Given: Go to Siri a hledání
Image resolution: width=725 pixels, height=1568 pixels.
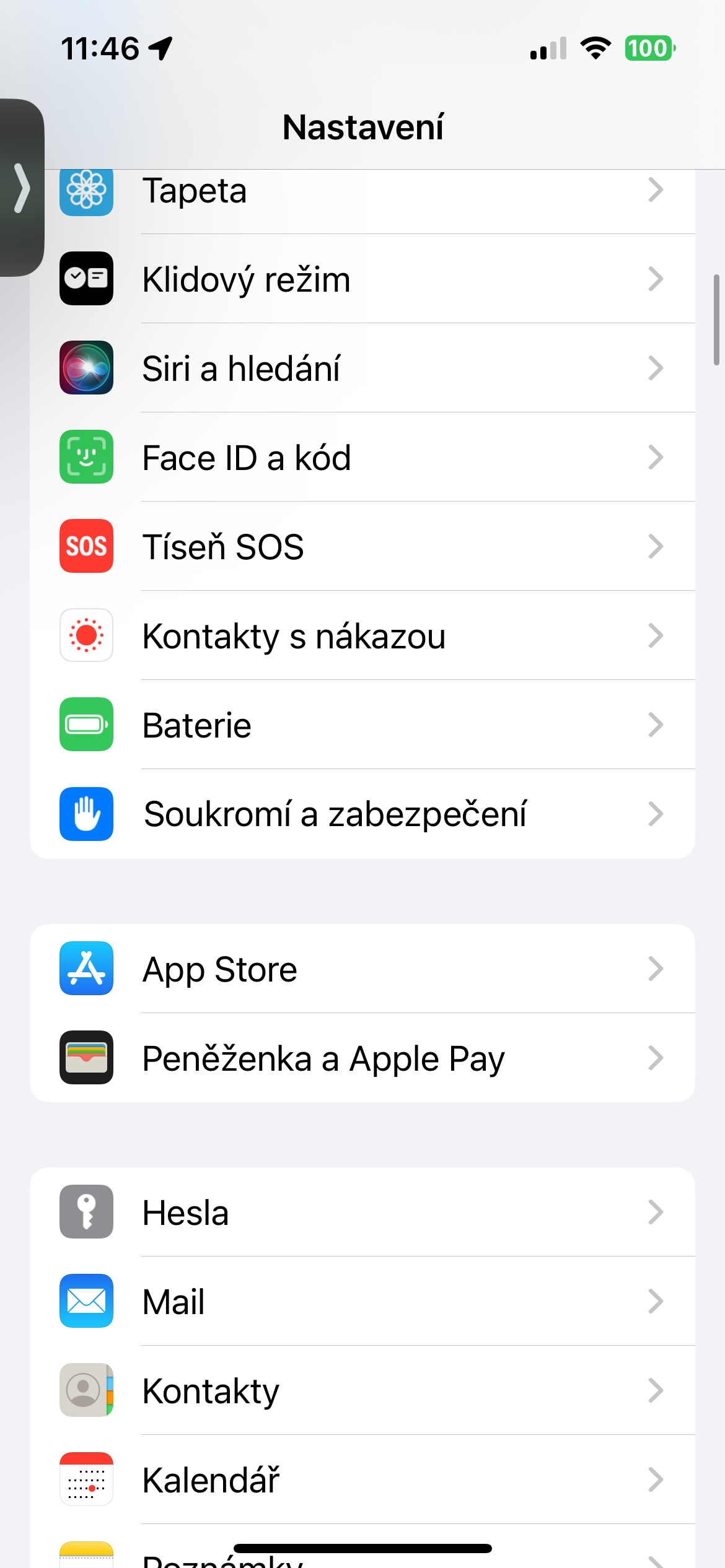Looking at the screenshot, I should [x=362, y=368].
